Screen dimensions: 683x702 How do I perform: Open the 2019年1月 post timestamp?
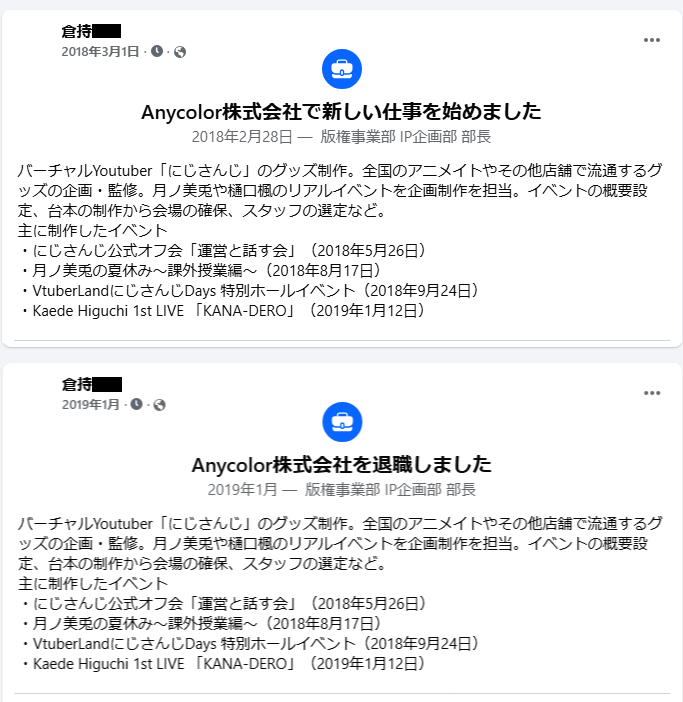pyautogui.click(x=90, y=404)
